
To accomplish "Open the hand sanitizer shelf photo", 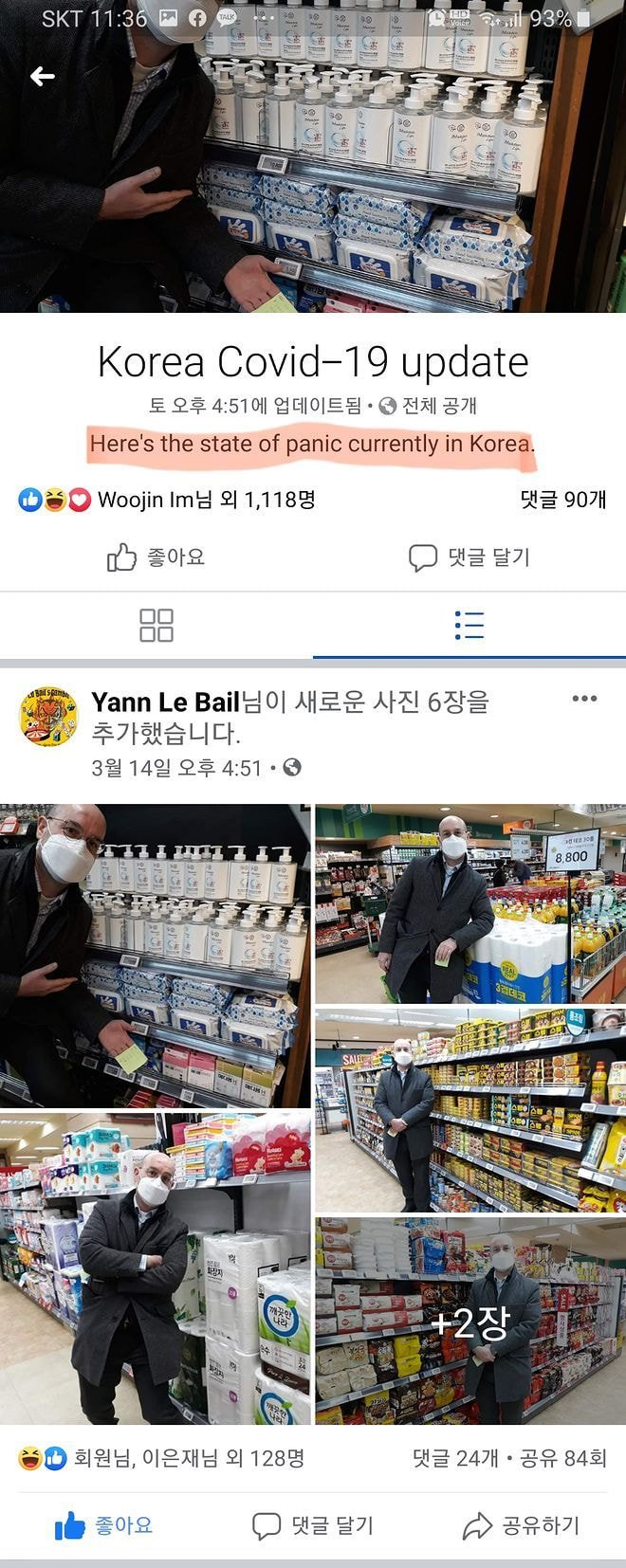I will [155, 955].
